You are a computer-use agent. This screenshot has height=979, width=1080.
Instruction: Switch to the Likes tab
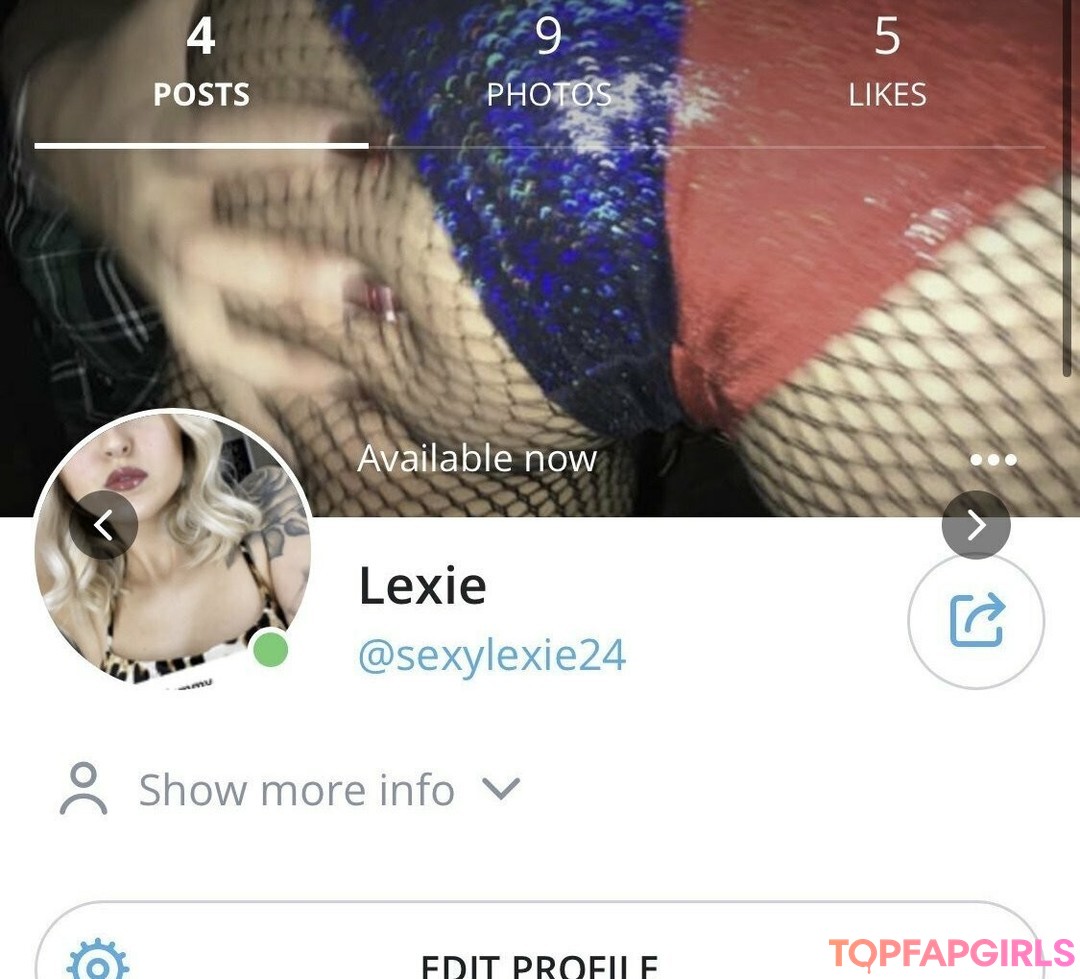(887, 65)
